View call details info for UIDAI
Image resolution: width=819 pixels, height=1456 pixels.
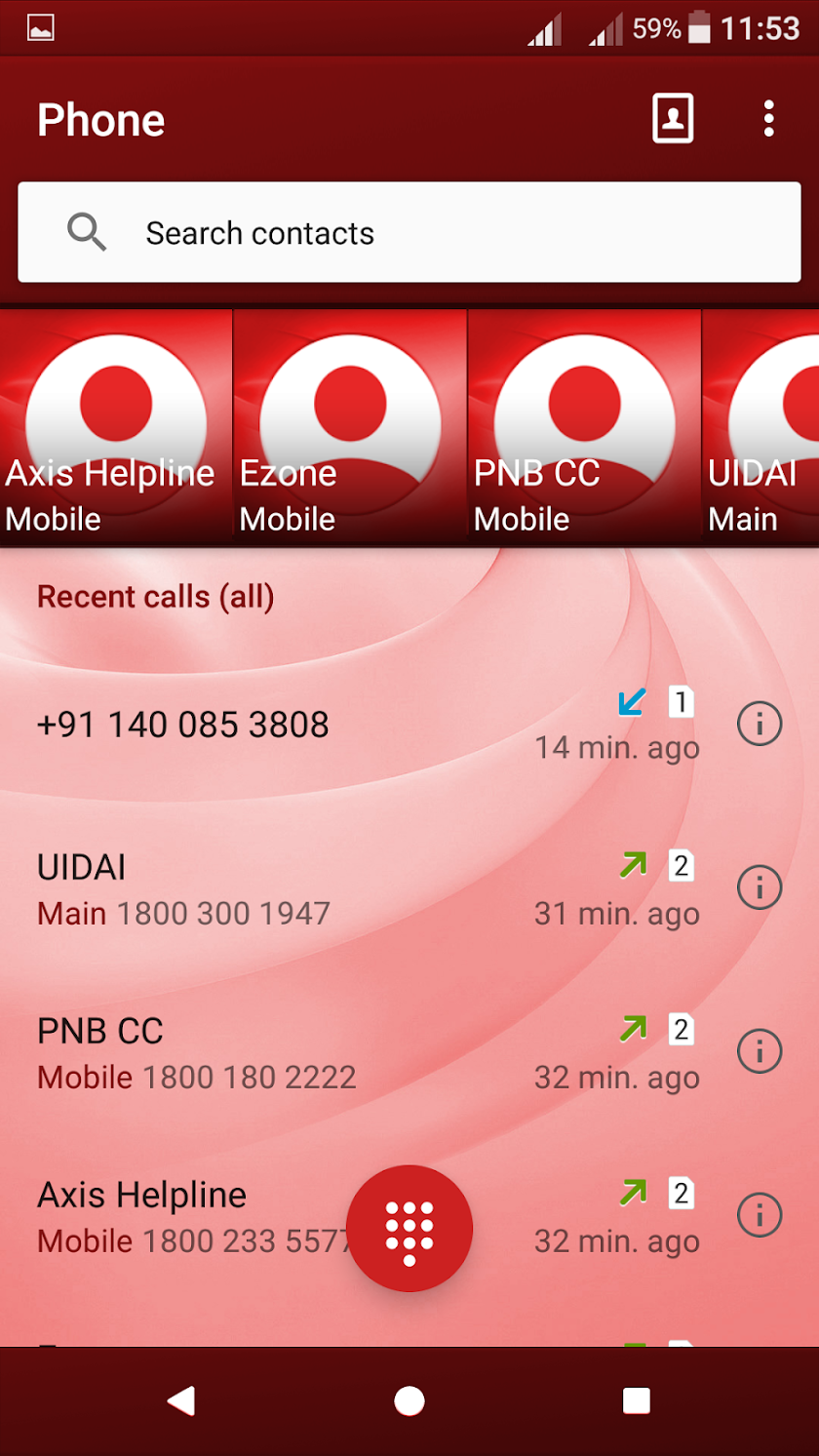point(760,888)
